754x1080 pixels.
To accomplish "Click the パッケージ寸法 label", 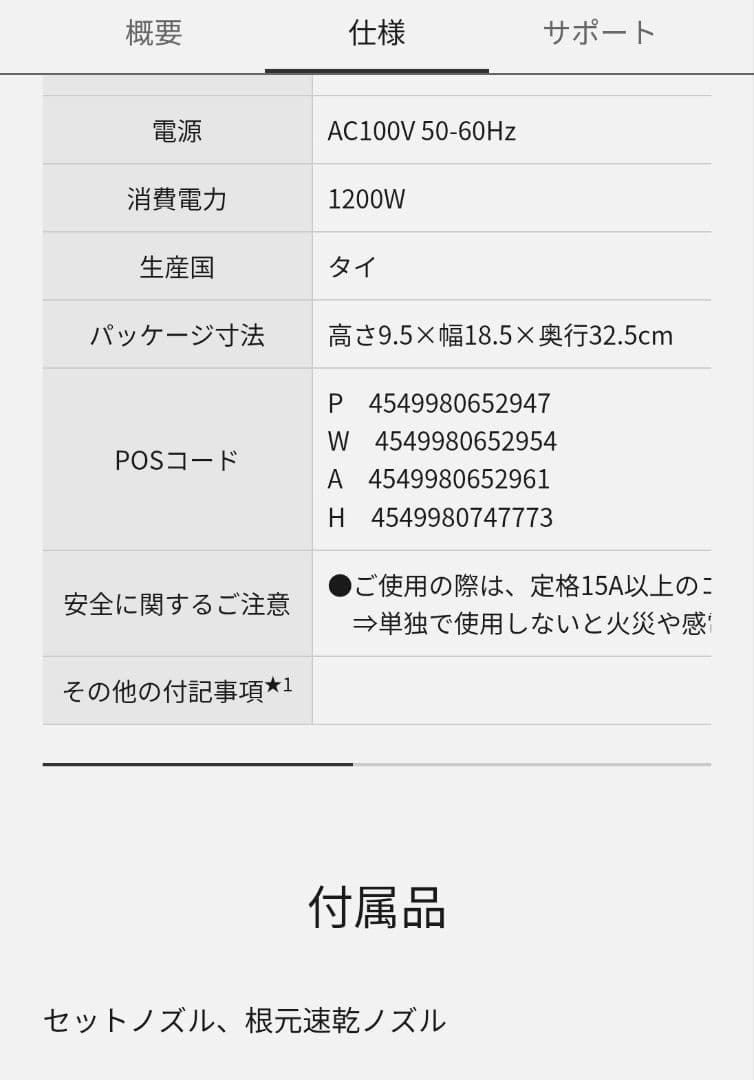I will (x=176, y=334).
